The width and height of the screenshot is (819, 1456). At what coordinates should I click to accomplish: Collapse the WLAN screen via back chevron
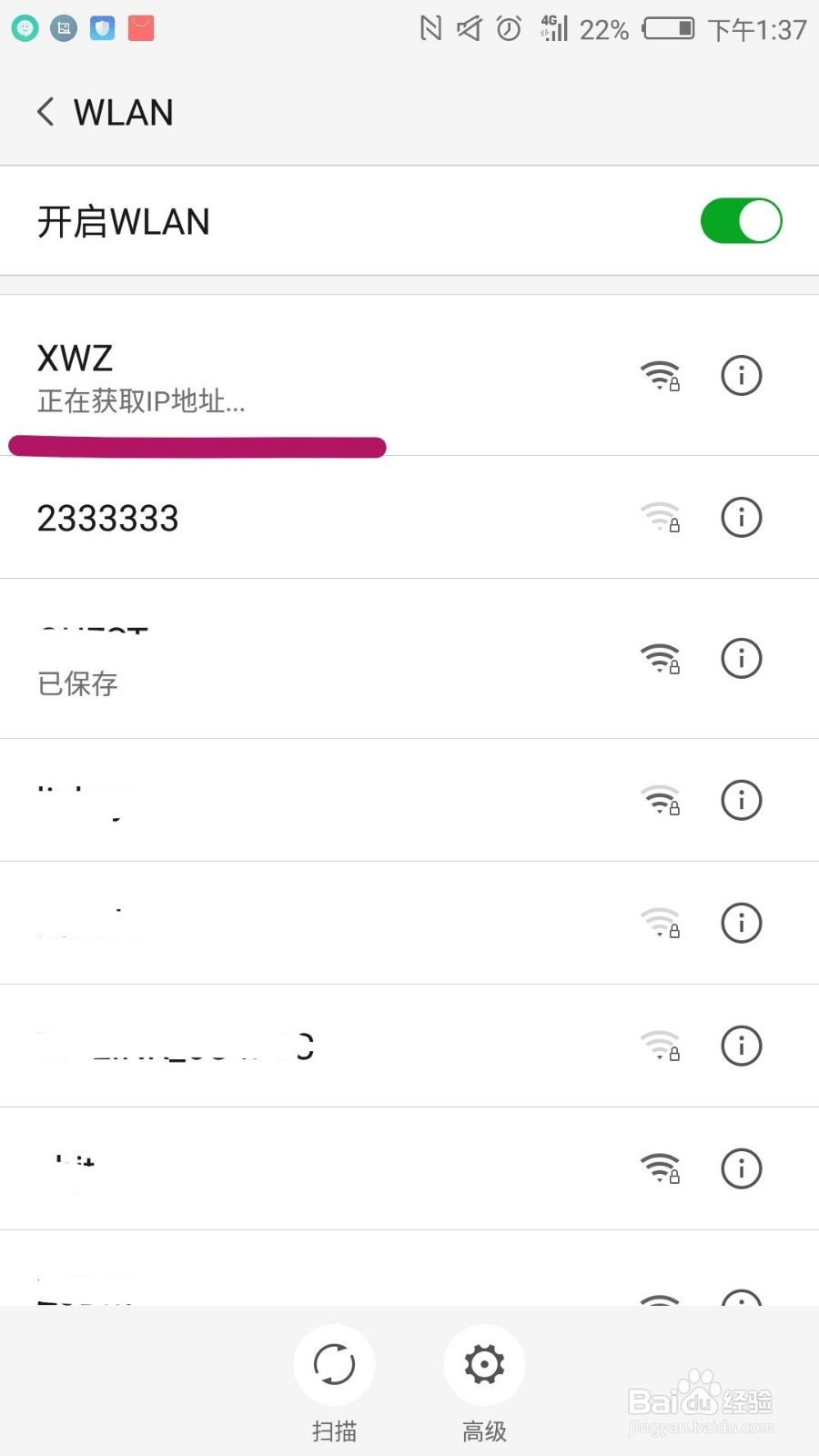click(x=45, y=111)
